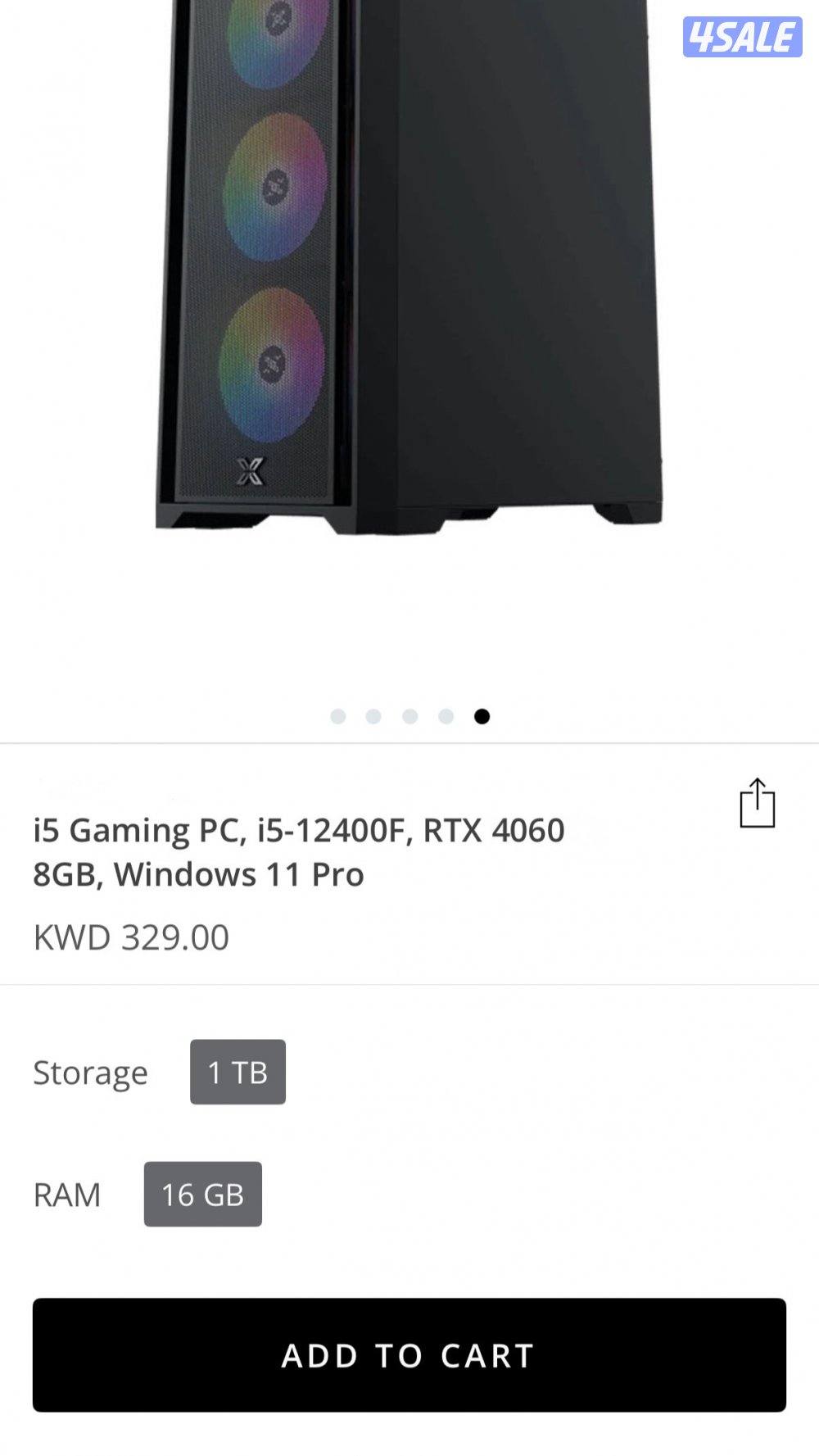Select the fourth image carousel dot

coord(446,716)
